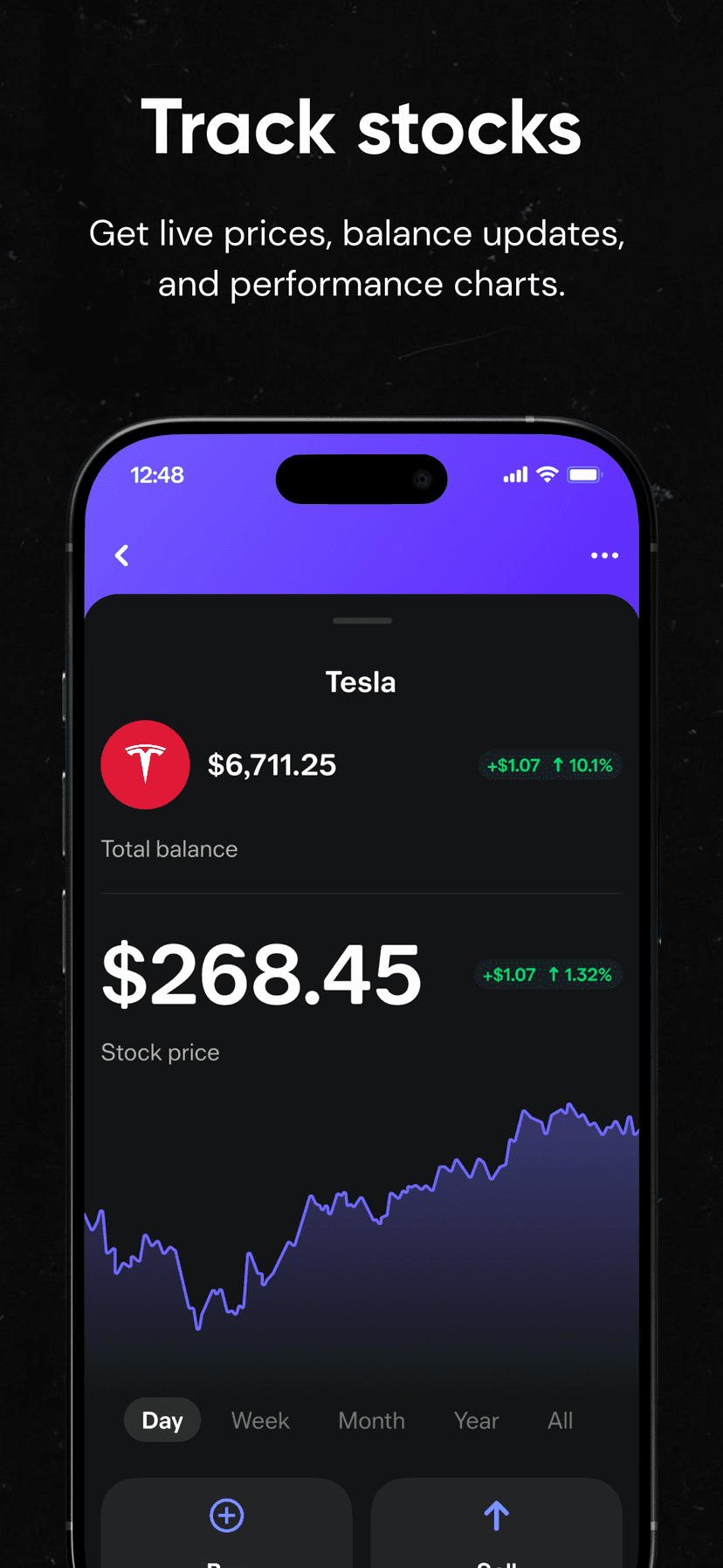
Task: Enable the All time range
Action: [560, 1420]
